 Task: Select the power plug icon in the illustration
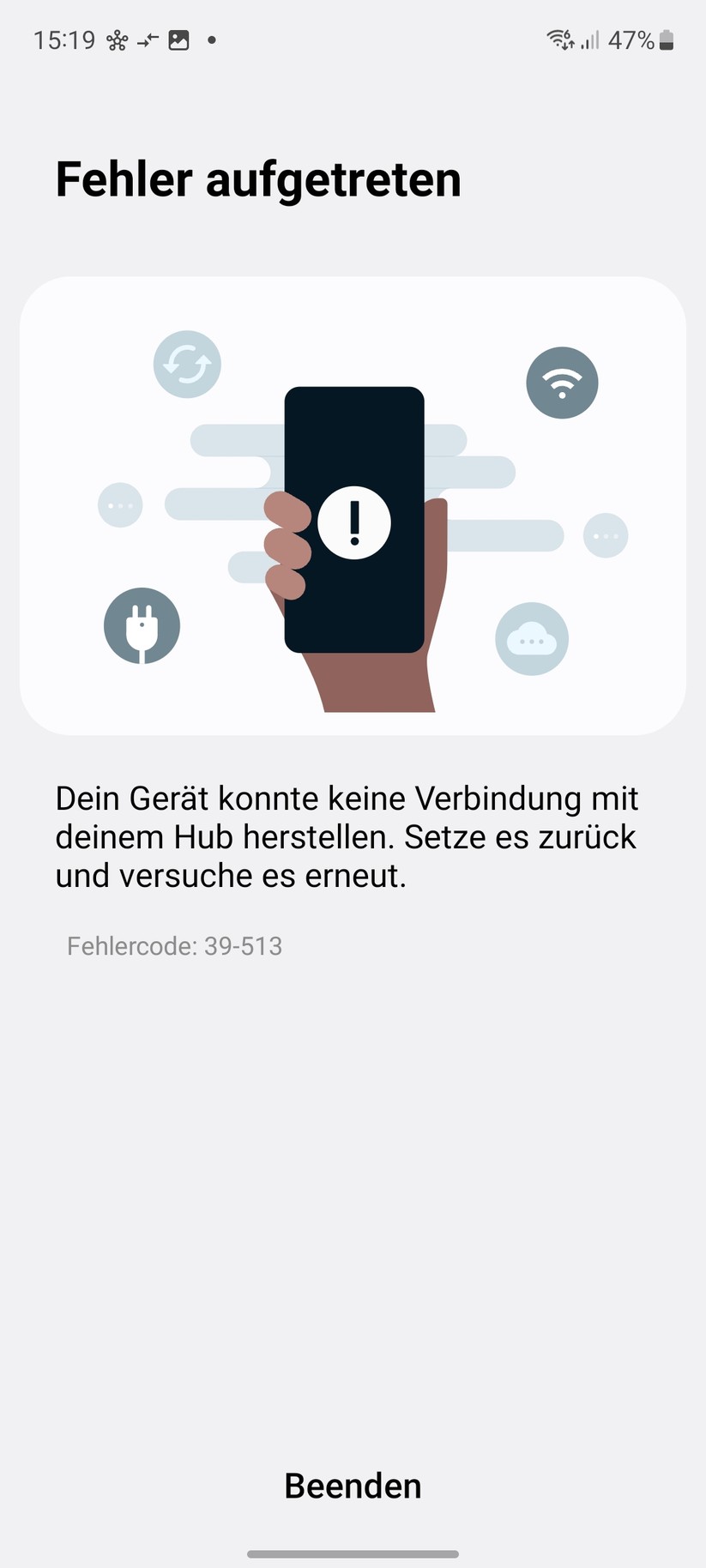point(142,626)
